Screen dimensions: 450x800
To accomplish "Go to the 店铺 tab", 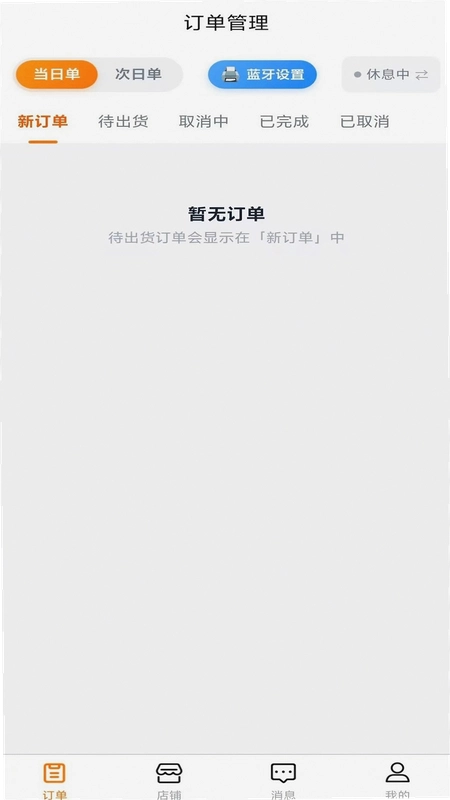I will point(169,780).
